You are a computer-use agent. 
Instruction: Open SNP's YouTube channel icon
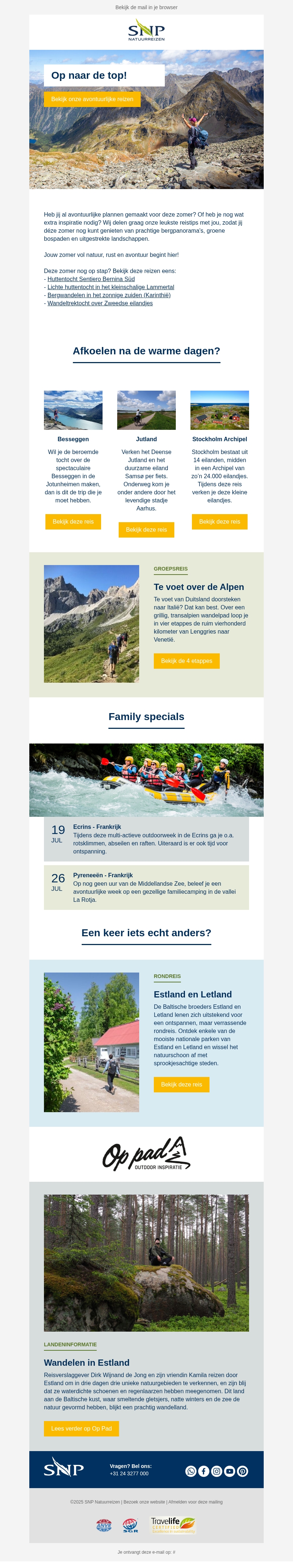(x=229, y=1471)
